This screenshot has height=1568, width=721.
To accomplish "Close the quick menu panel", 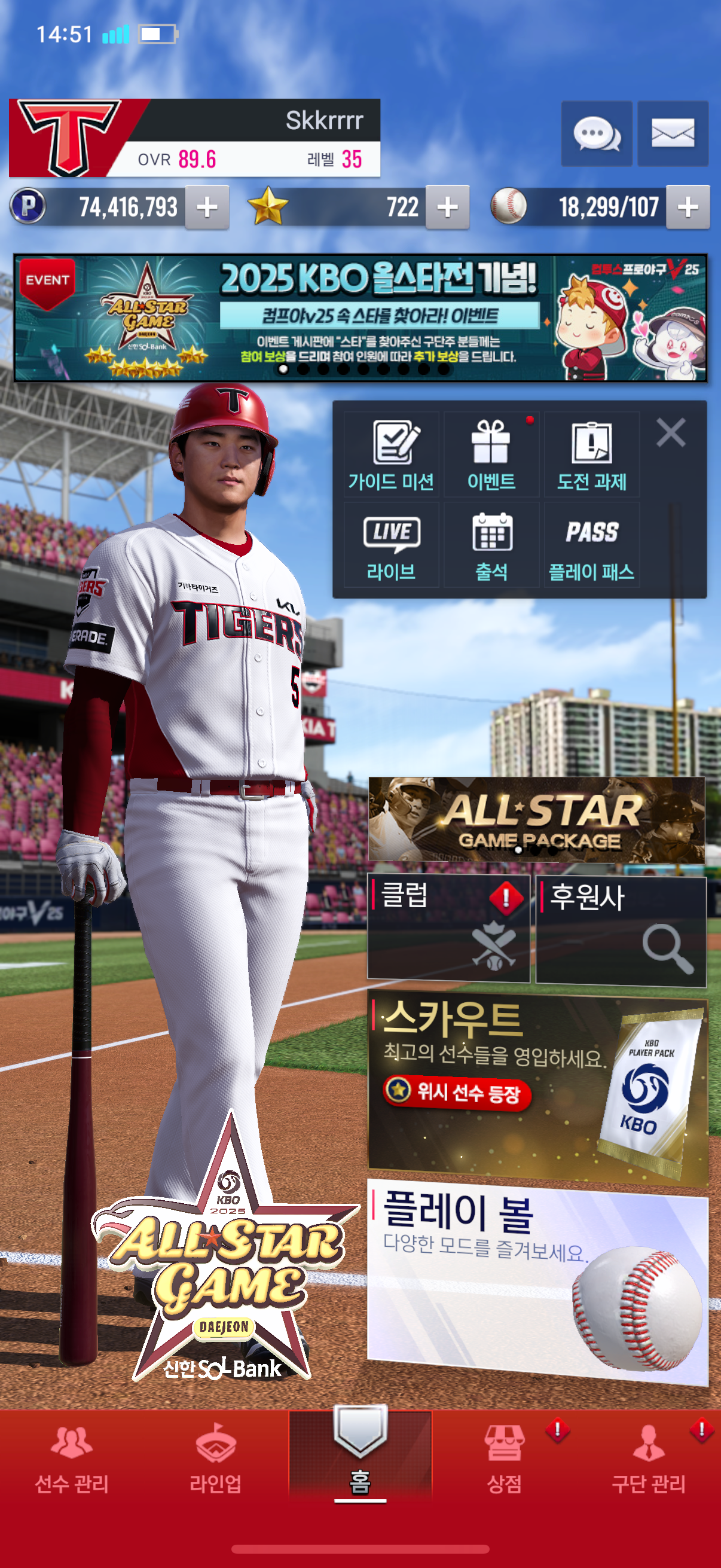I will tap(671, 433).
